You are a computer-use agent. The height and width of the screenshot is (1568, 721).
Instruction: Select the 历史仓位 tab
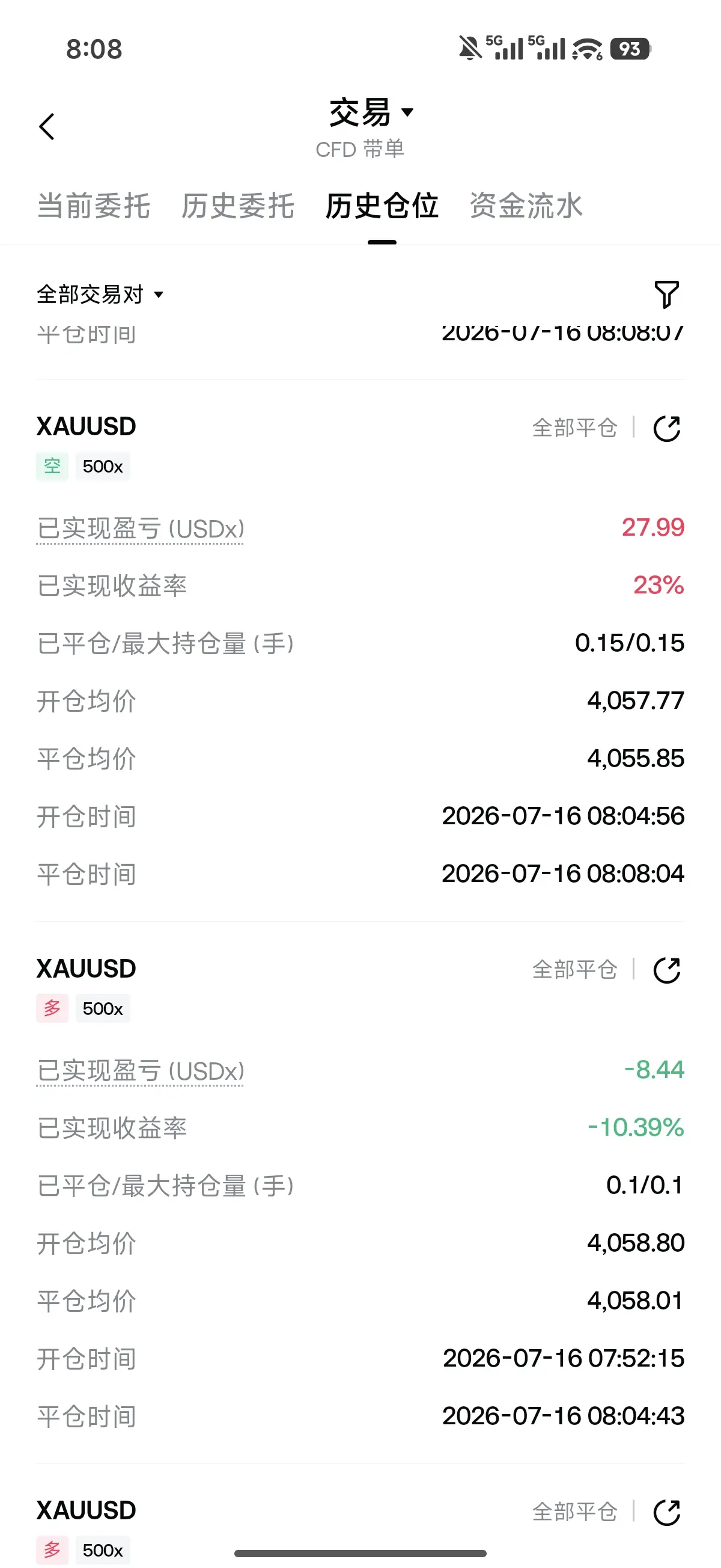pos(382,206)
